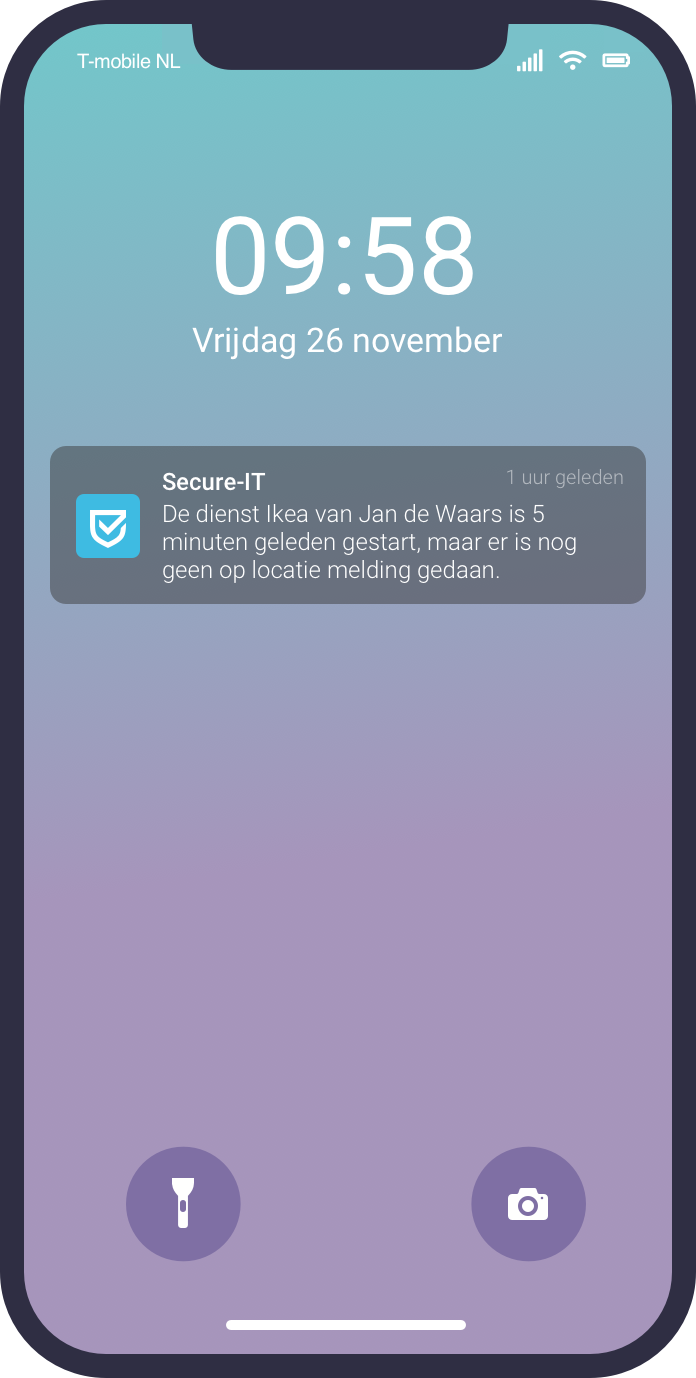Turn on the flashlight

click(183, 1203)
